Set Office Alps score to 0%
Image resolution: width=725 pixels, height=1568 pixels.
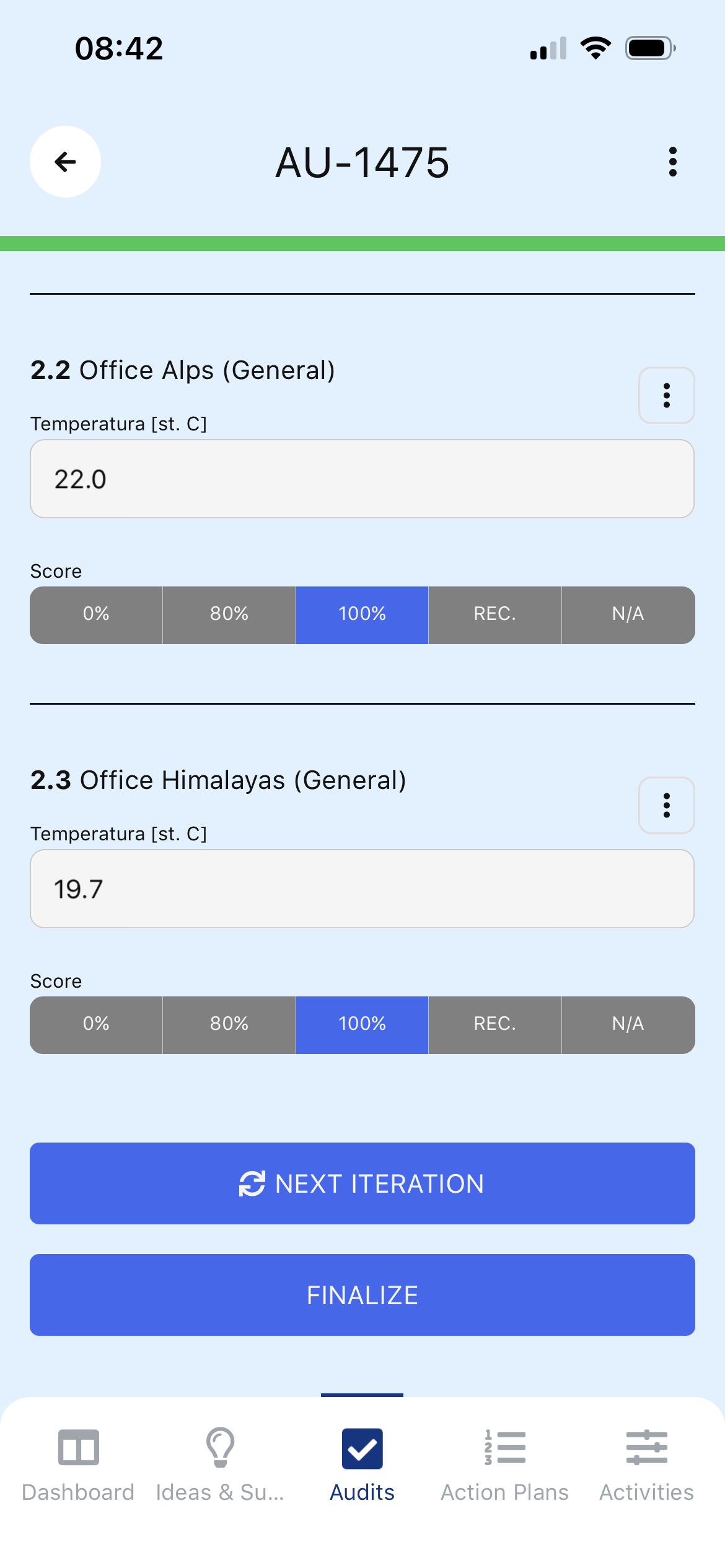pos(96,614)
